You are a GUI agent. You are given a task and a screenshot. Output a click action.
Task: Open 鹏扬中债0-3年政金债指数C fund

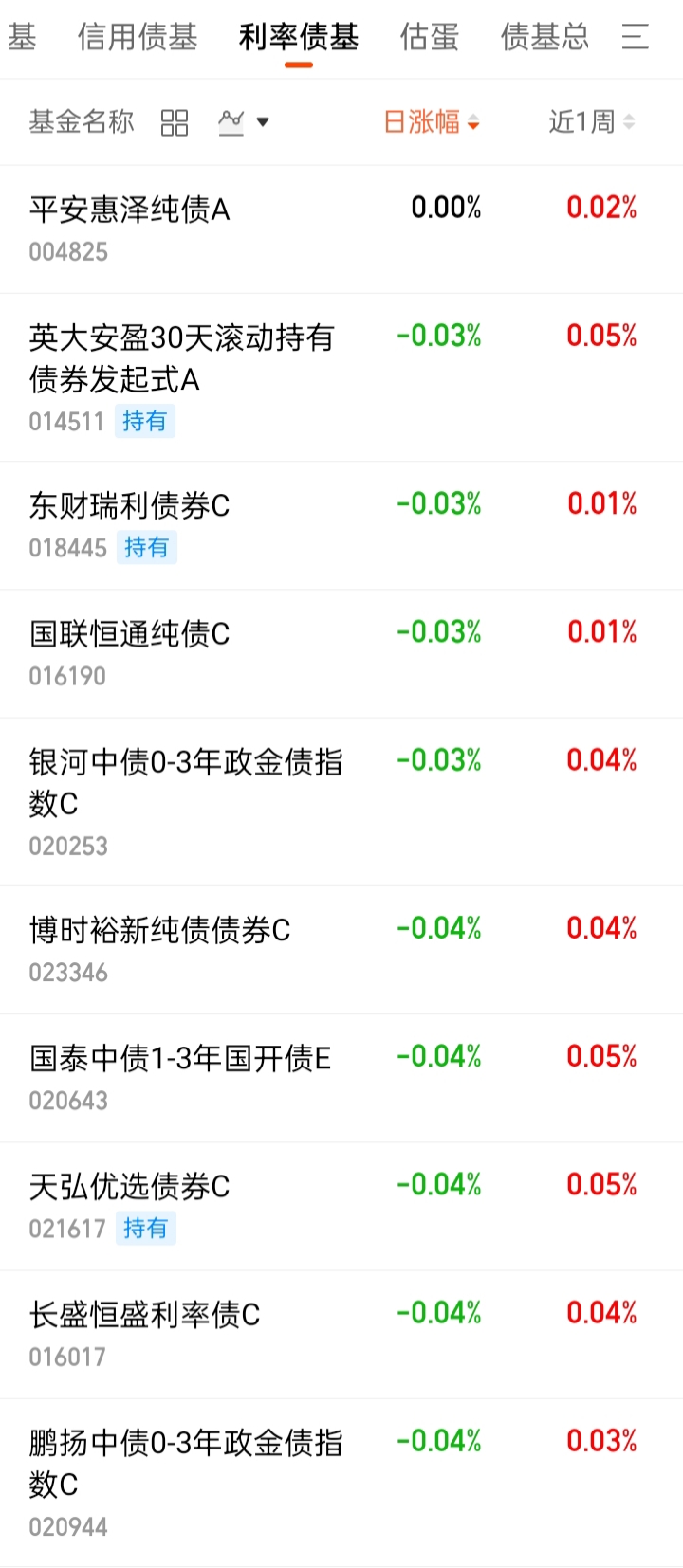(x=341, y=1483)
